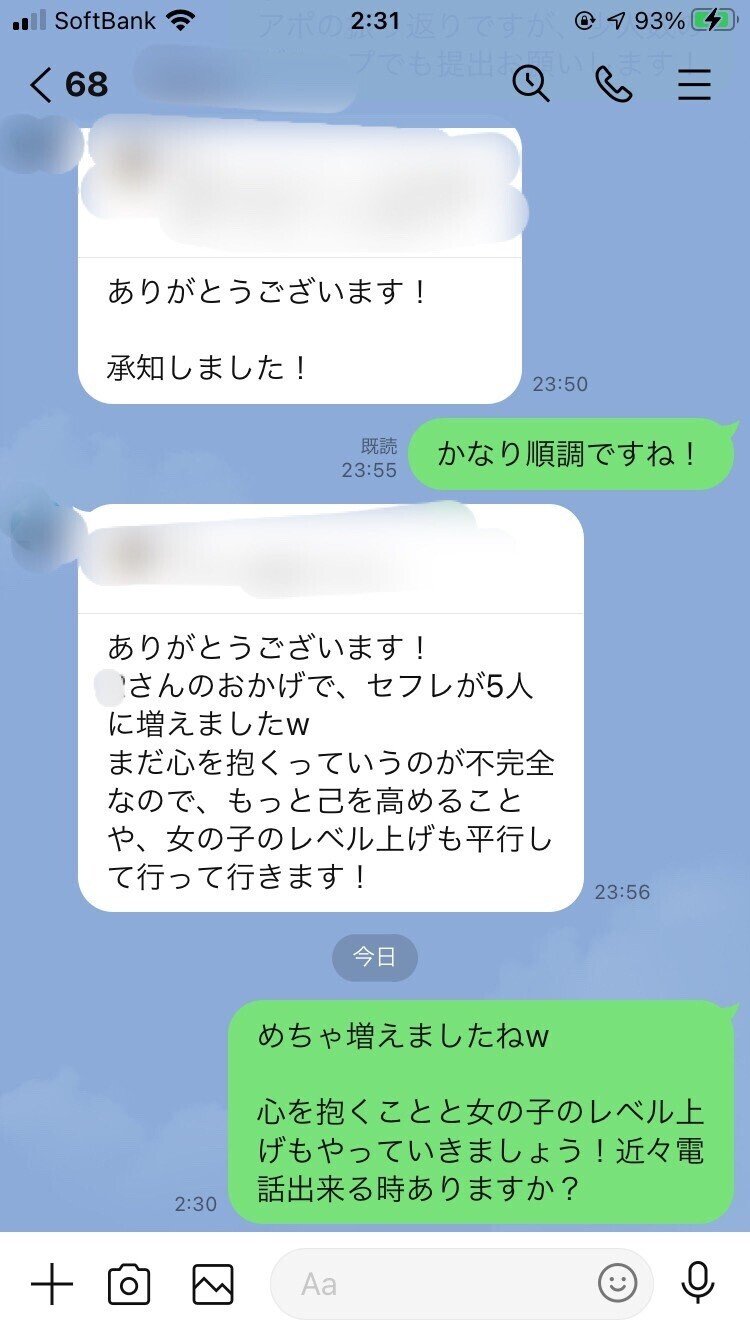Viewport: 750px width, 1334px height.
Task: Tap the plus icon to open attachments
Action: pyautogui.click(x=52, y=1283)
